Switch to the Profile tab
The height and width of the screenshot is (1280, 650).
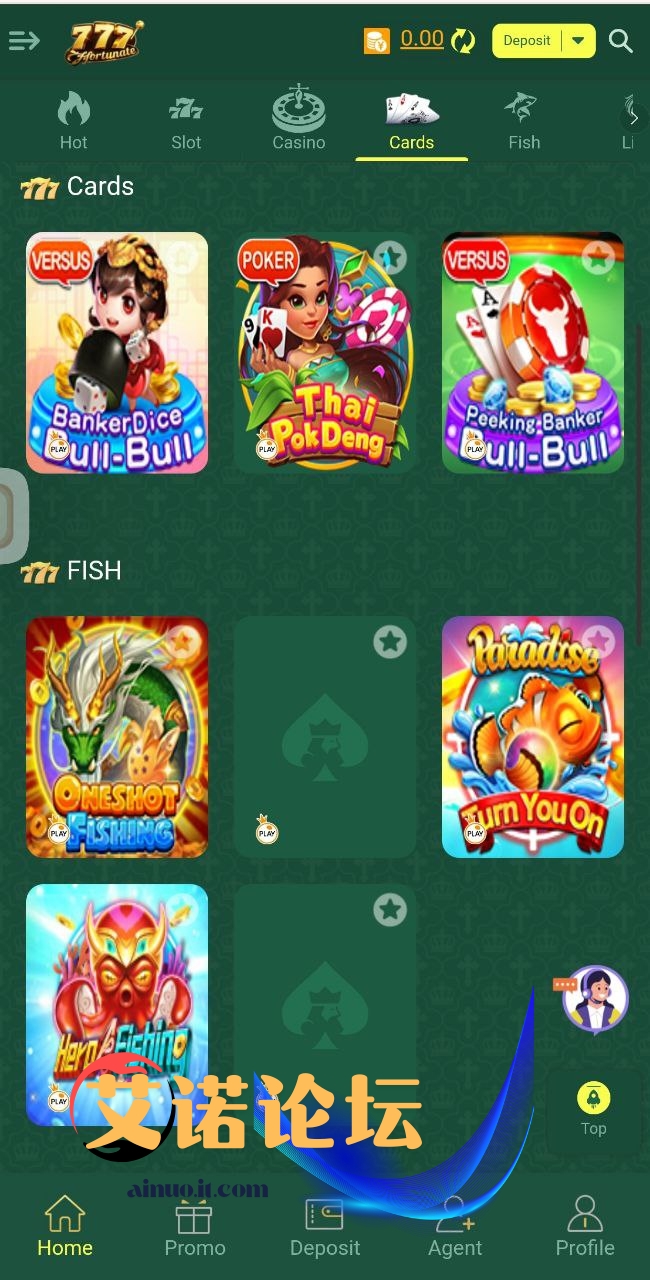point(585,1227)
